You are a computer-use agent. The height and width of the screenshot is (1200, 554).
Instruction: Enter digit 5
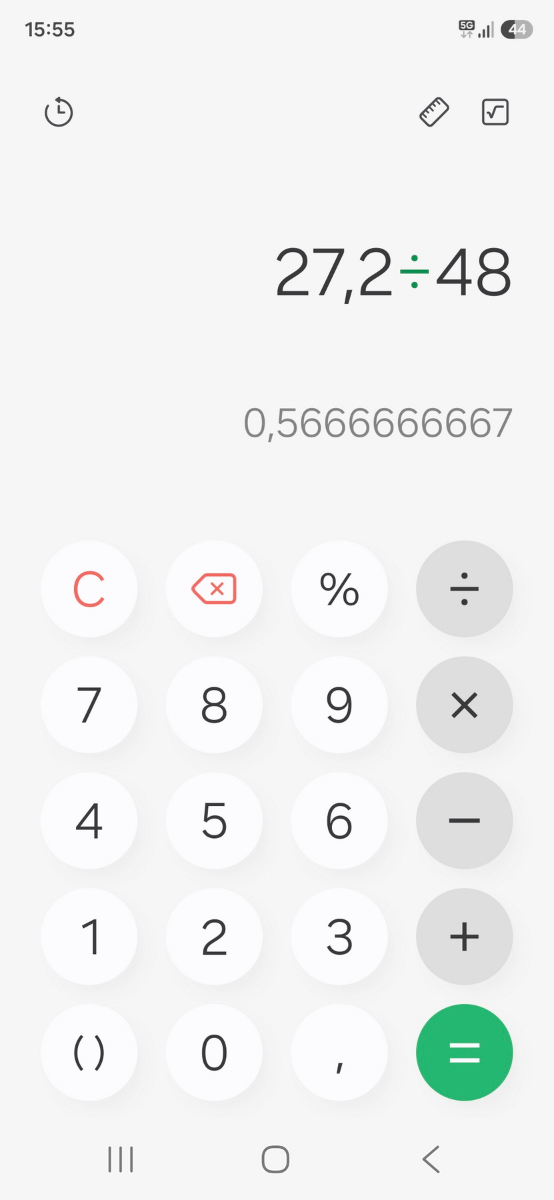tap(214, 821)
